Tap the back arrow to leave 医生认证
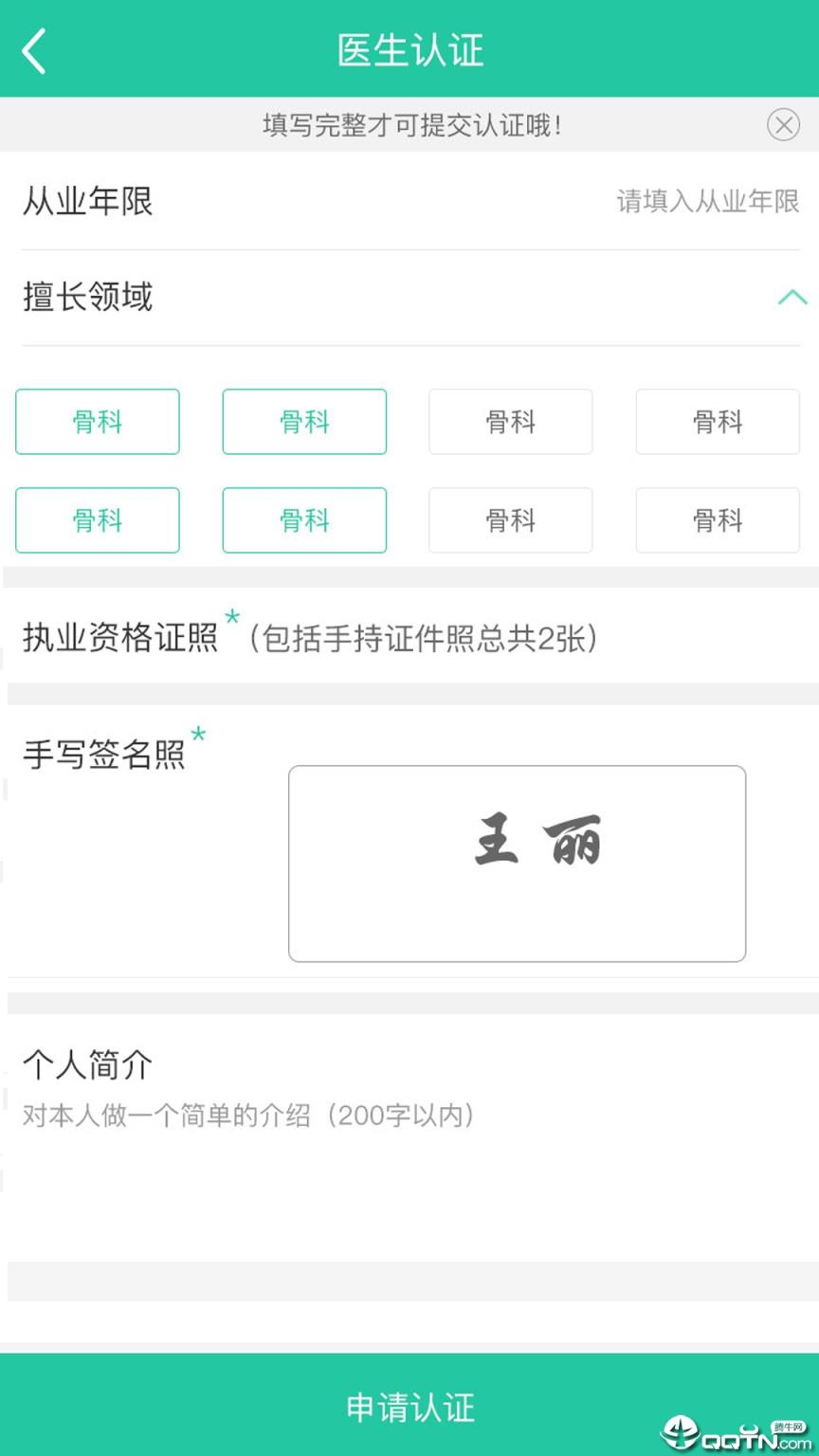Image resolution: width=819 pixels, height=1456 pixels. pos(34,50)
